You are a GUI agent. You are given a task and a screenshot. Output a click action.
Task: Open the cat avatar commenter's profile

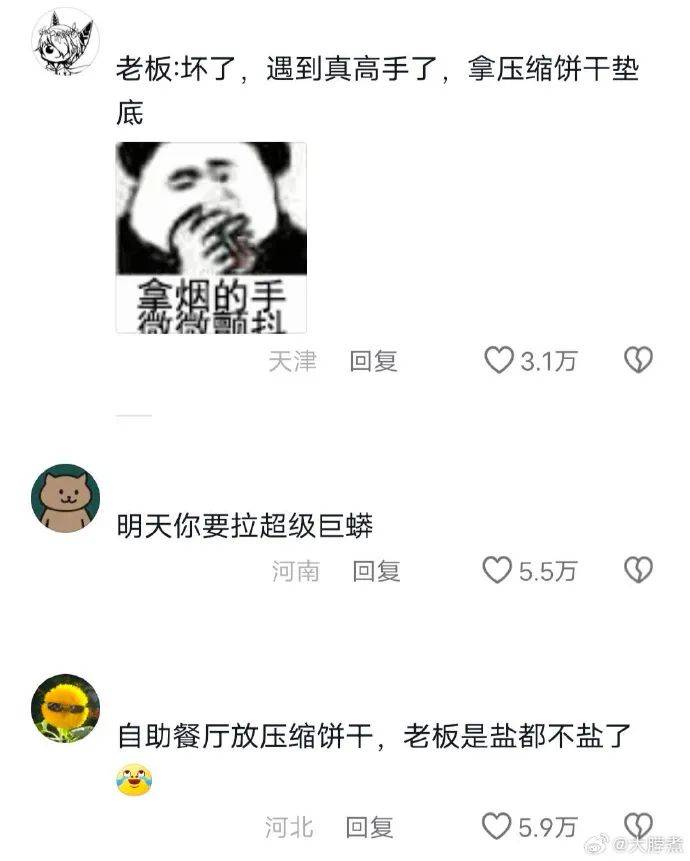click(66, 498)
